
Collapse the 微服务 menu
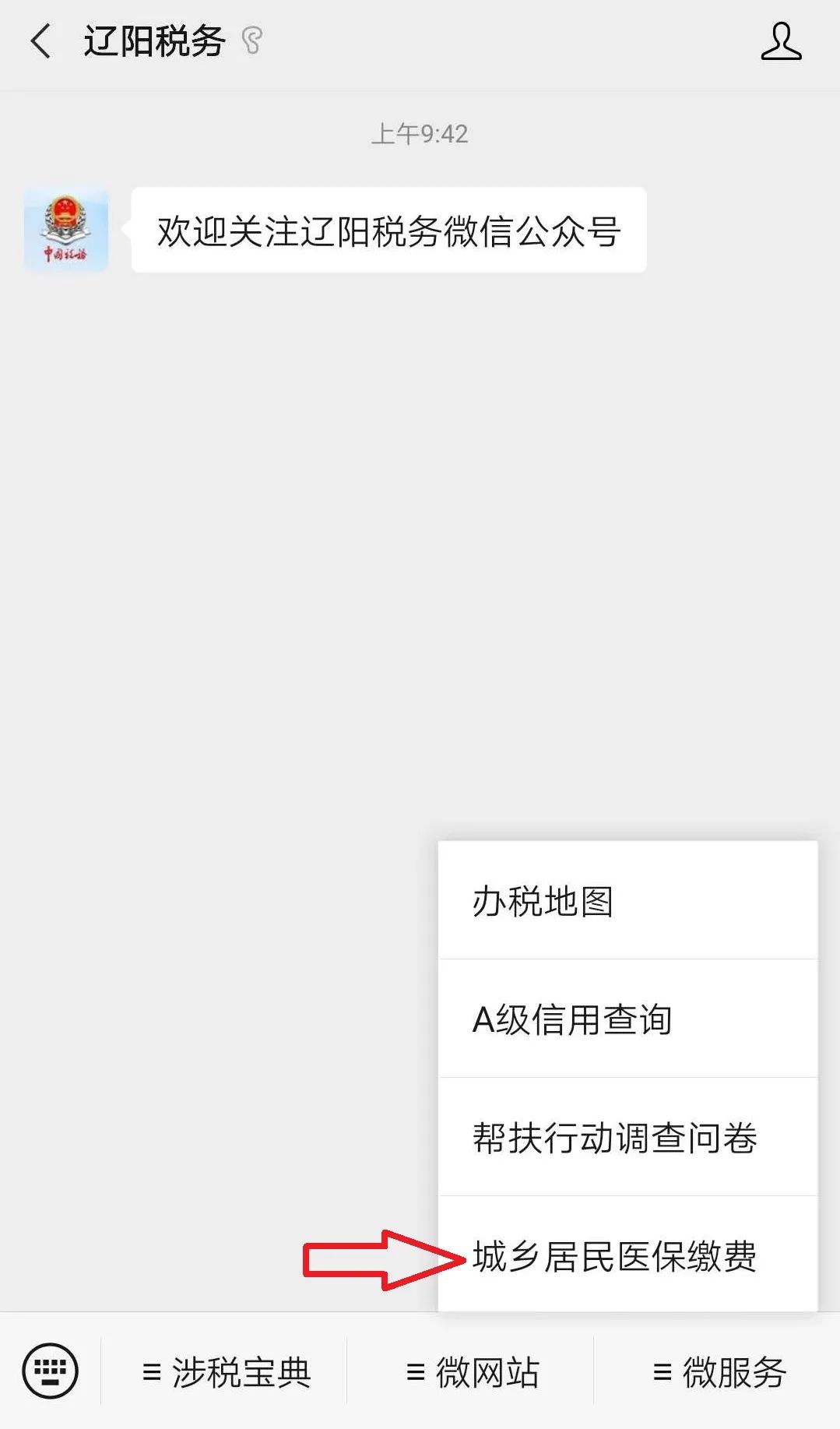(x=718, y=1371)
